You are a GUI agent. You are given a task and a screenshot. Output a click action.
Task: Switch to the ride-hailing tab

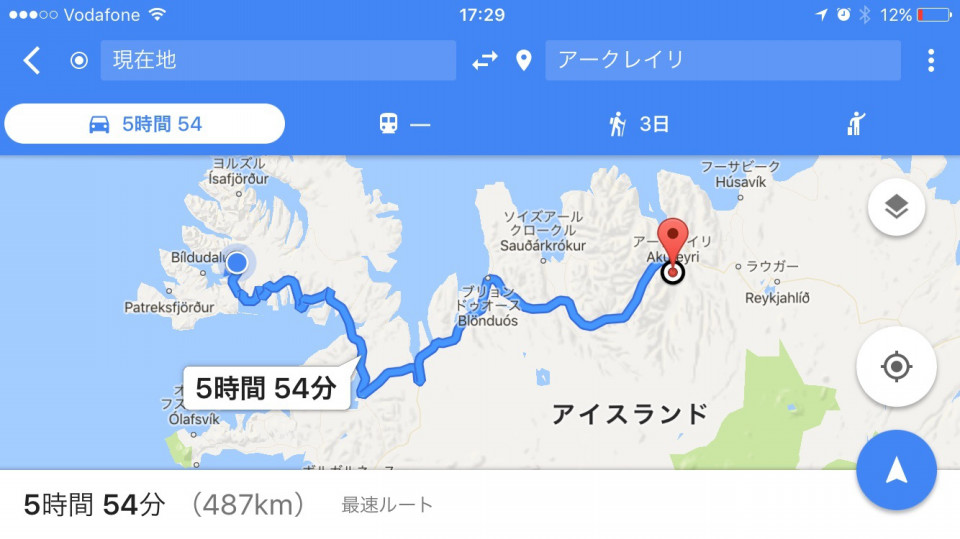(x=855, y=124)
